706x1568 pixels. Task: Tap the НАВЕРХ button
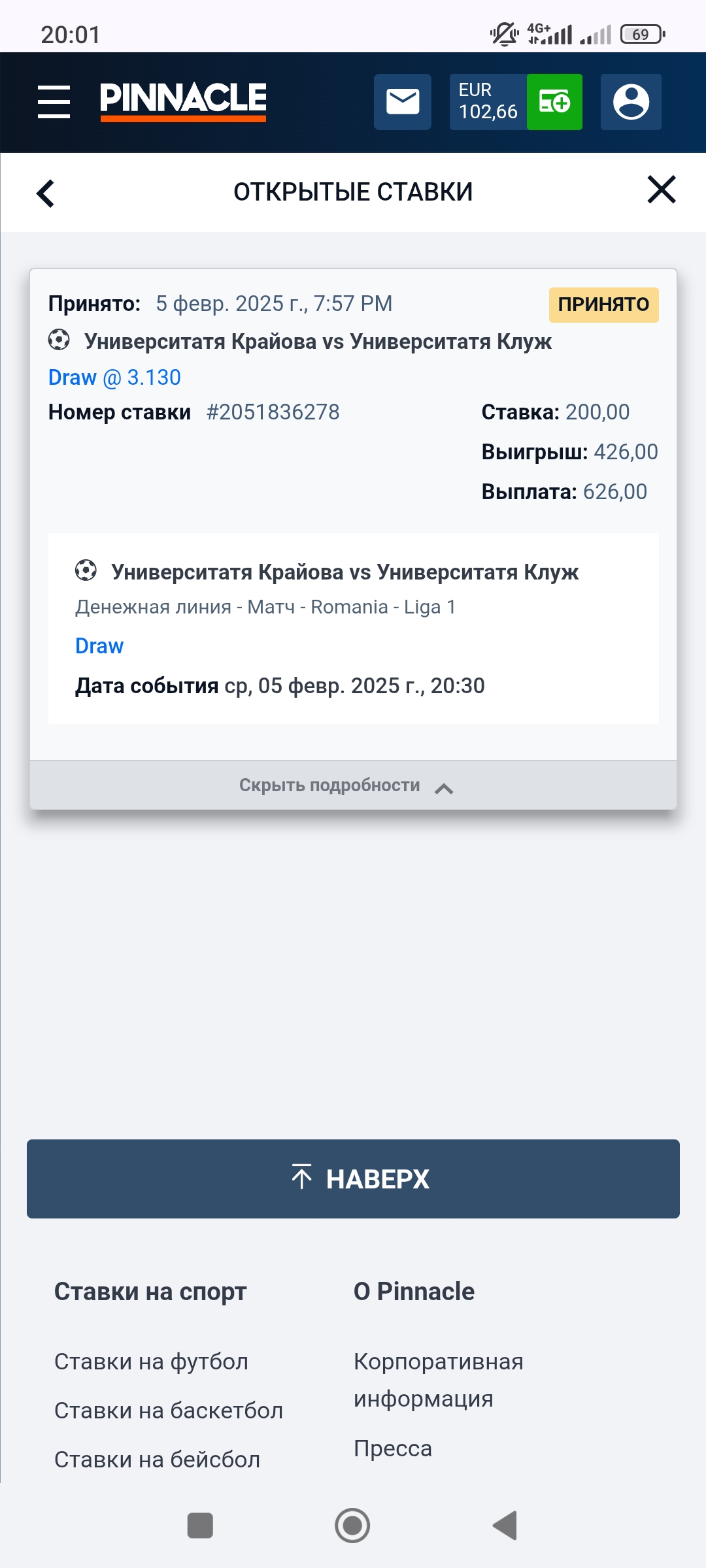353,1179
